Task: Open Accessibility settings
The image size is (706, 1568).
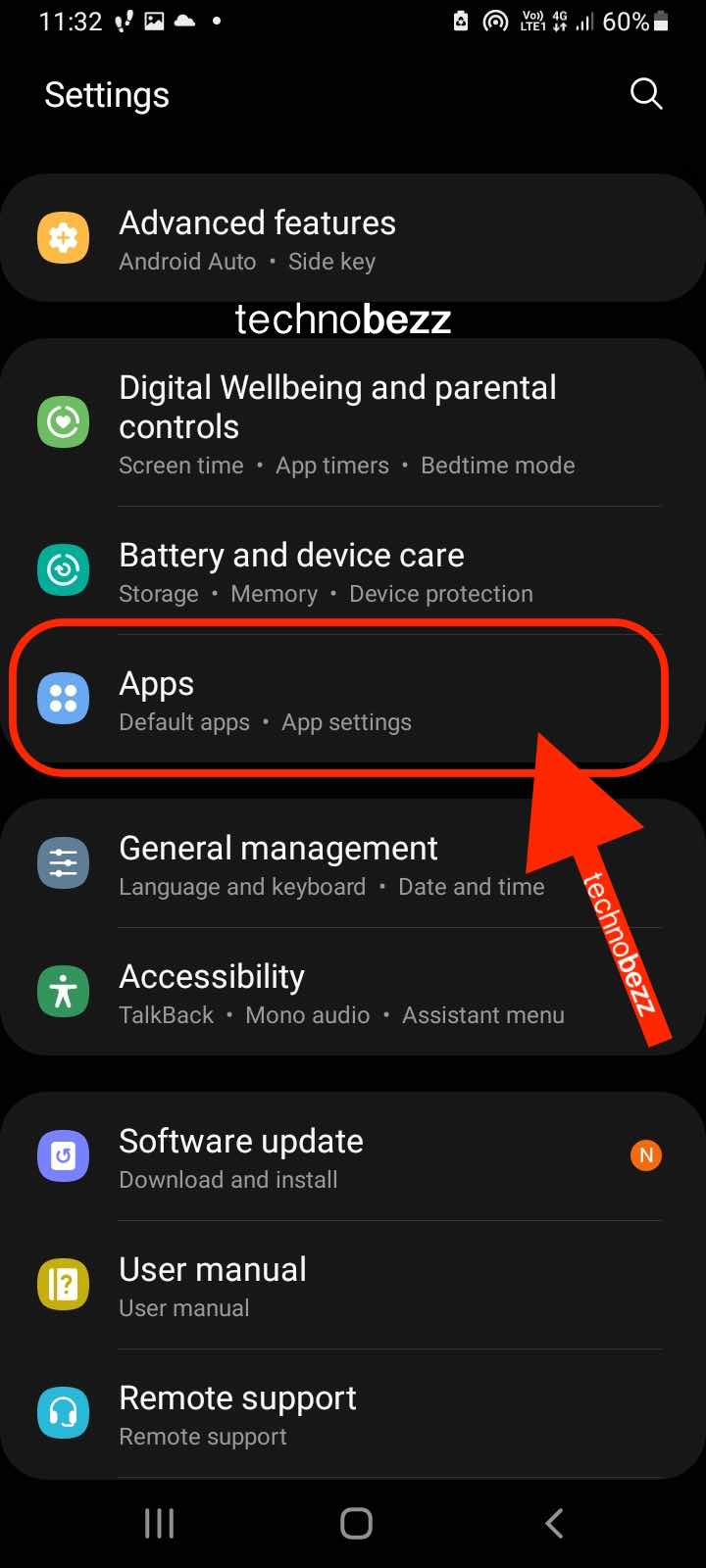Action: [353, 992]
